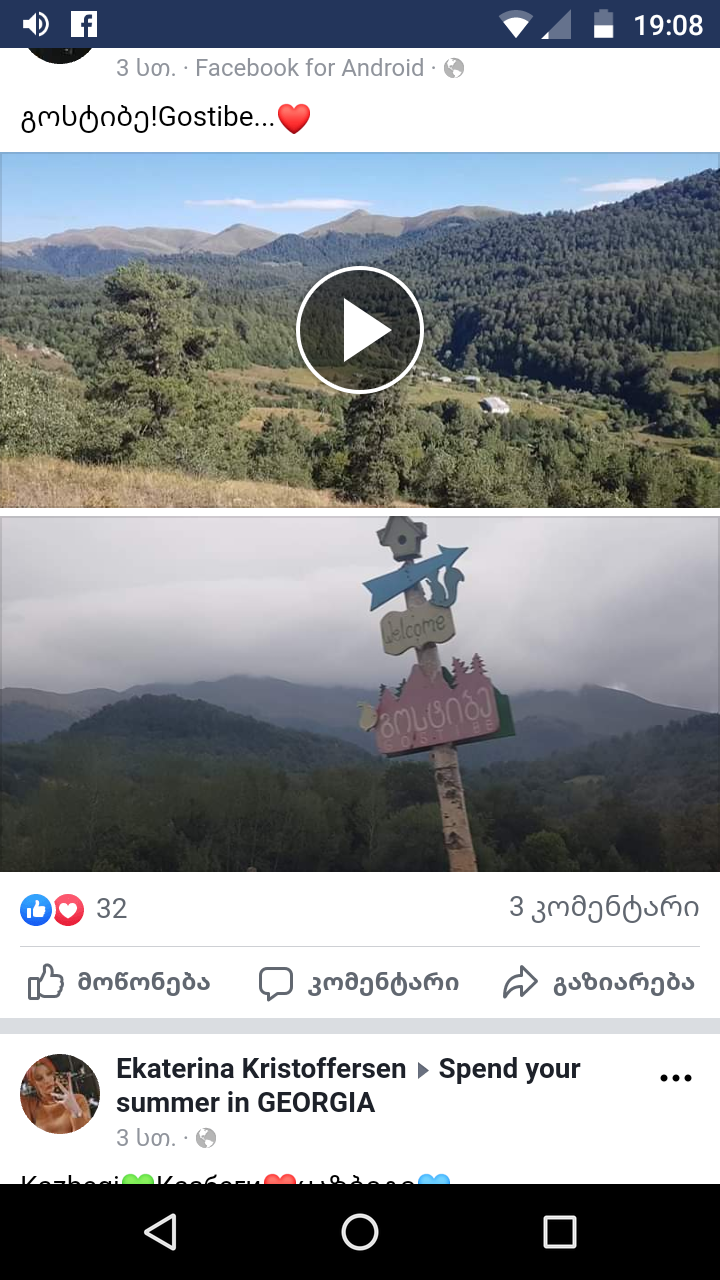Go back with the system back button

pos(160,1232)
